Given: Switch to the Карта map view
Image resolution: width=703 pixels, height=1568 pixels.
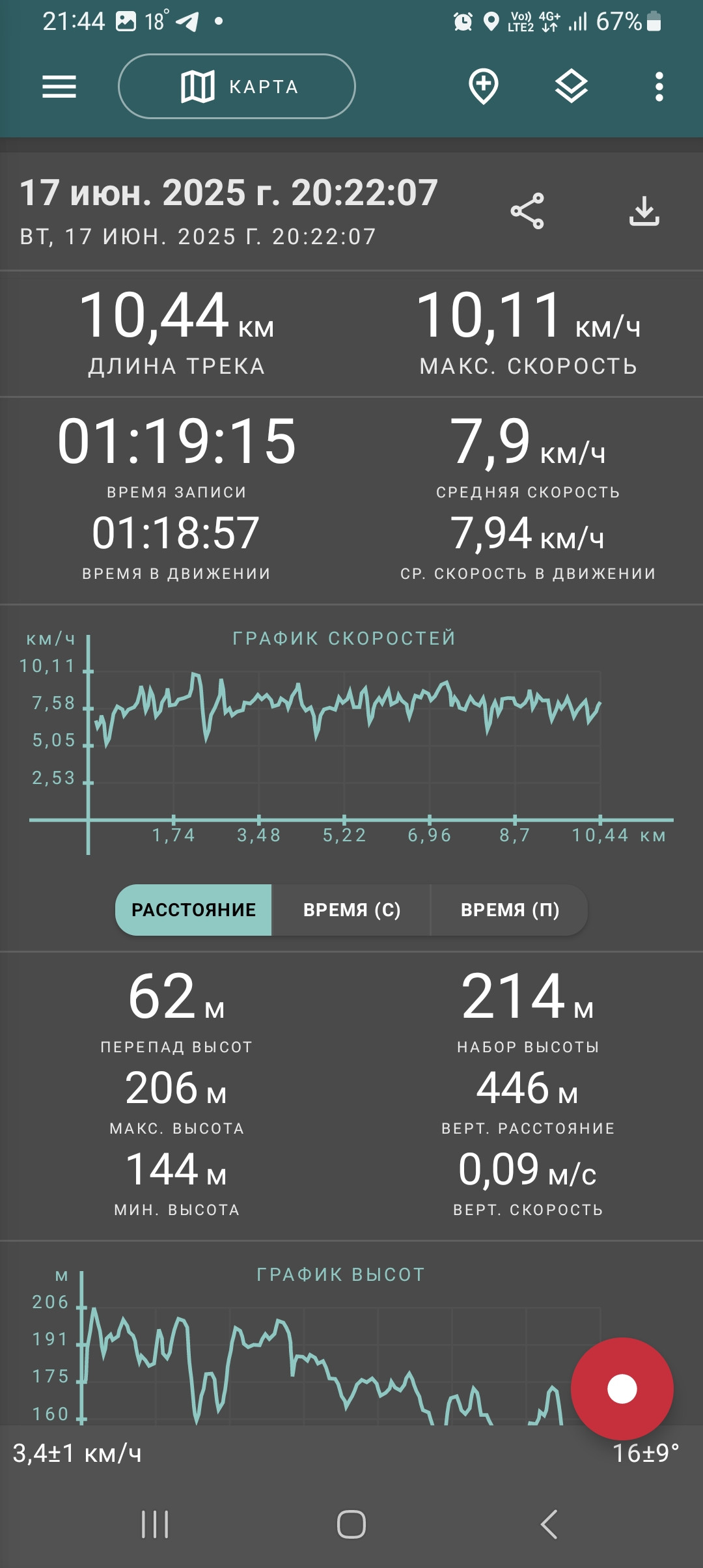Looking at the screenshot, I should (x=237, y=87).
